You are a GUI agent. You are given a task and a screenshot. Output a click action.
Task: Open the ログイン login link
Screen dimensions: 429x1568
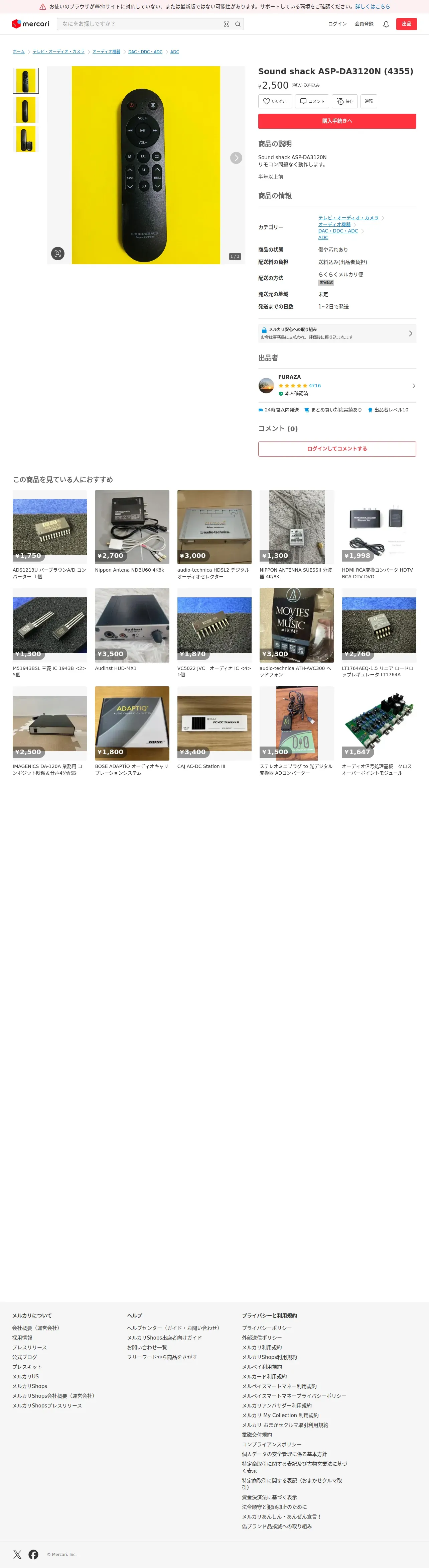coord(337,24)
